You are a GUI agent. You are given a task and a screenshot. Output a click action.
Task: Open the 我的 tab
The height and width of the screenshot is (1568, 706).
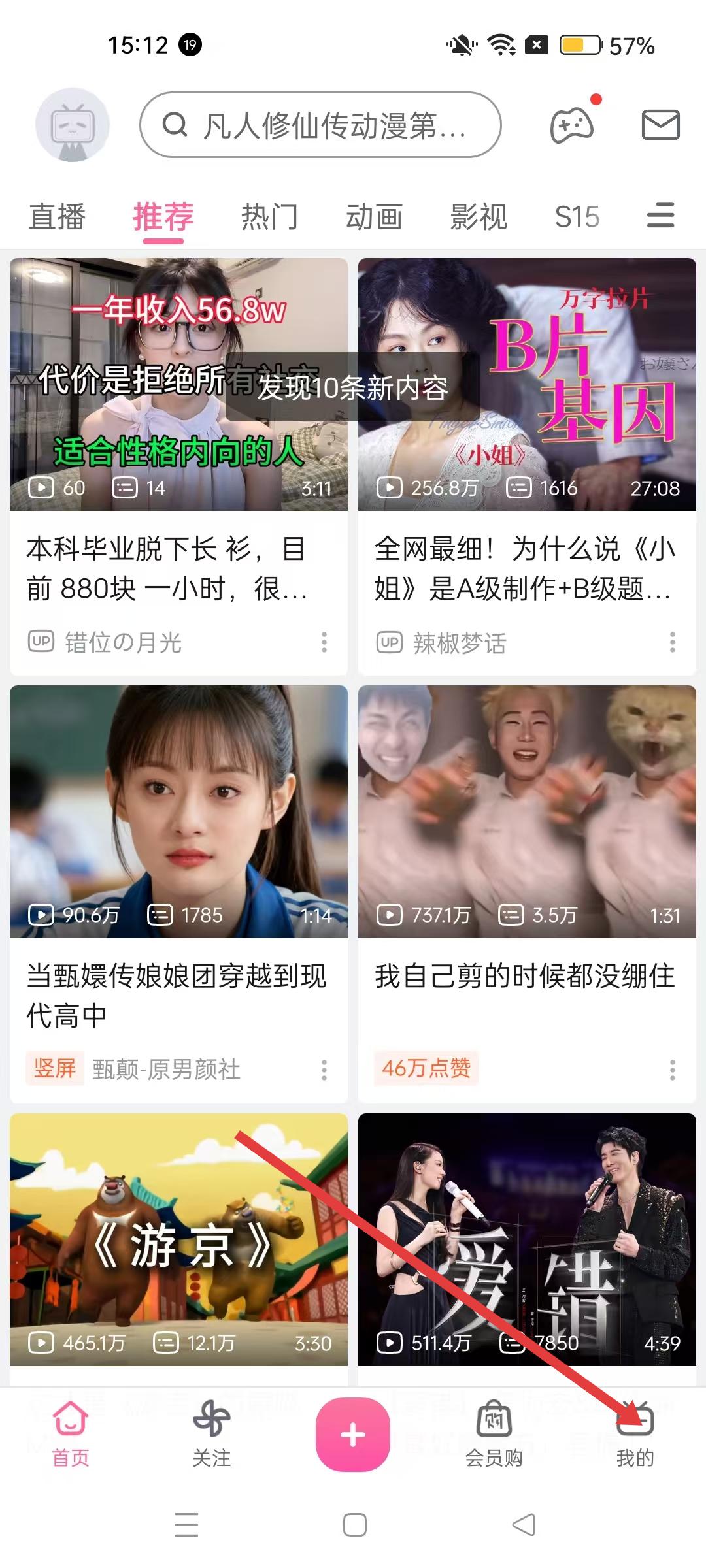coord(635,1435)
